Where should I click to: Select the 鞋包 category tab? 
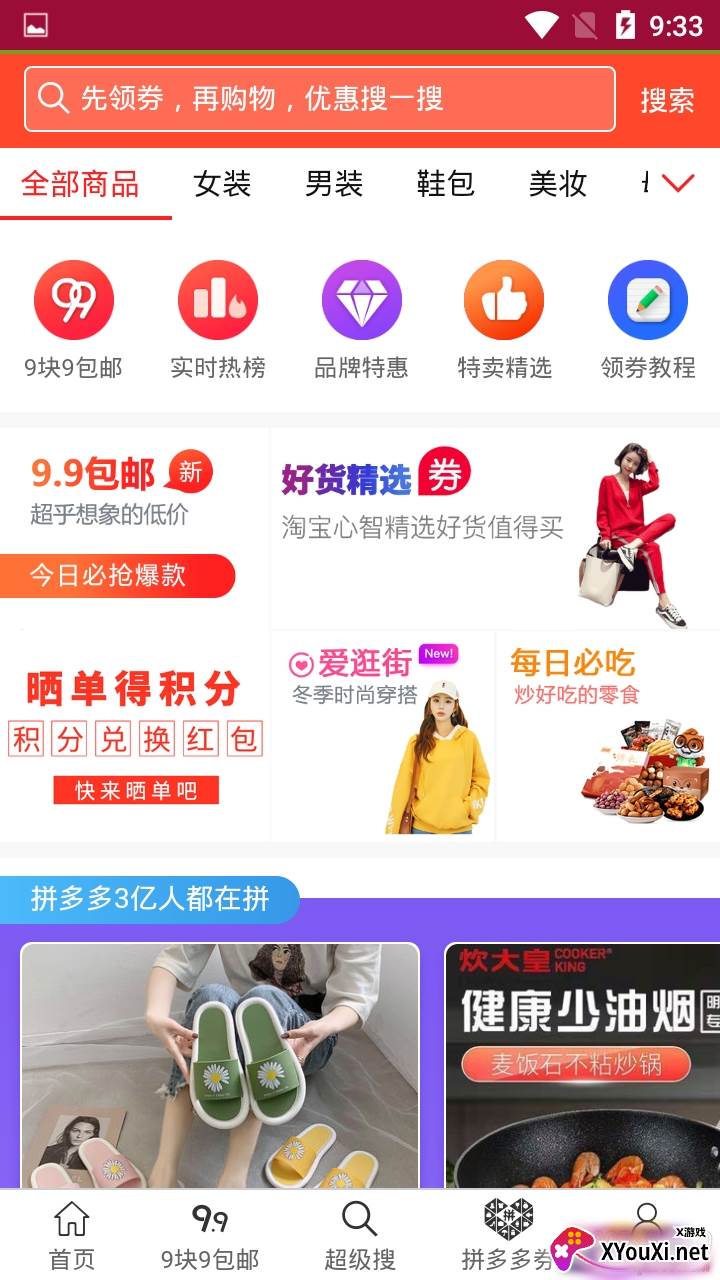(446, 184)
